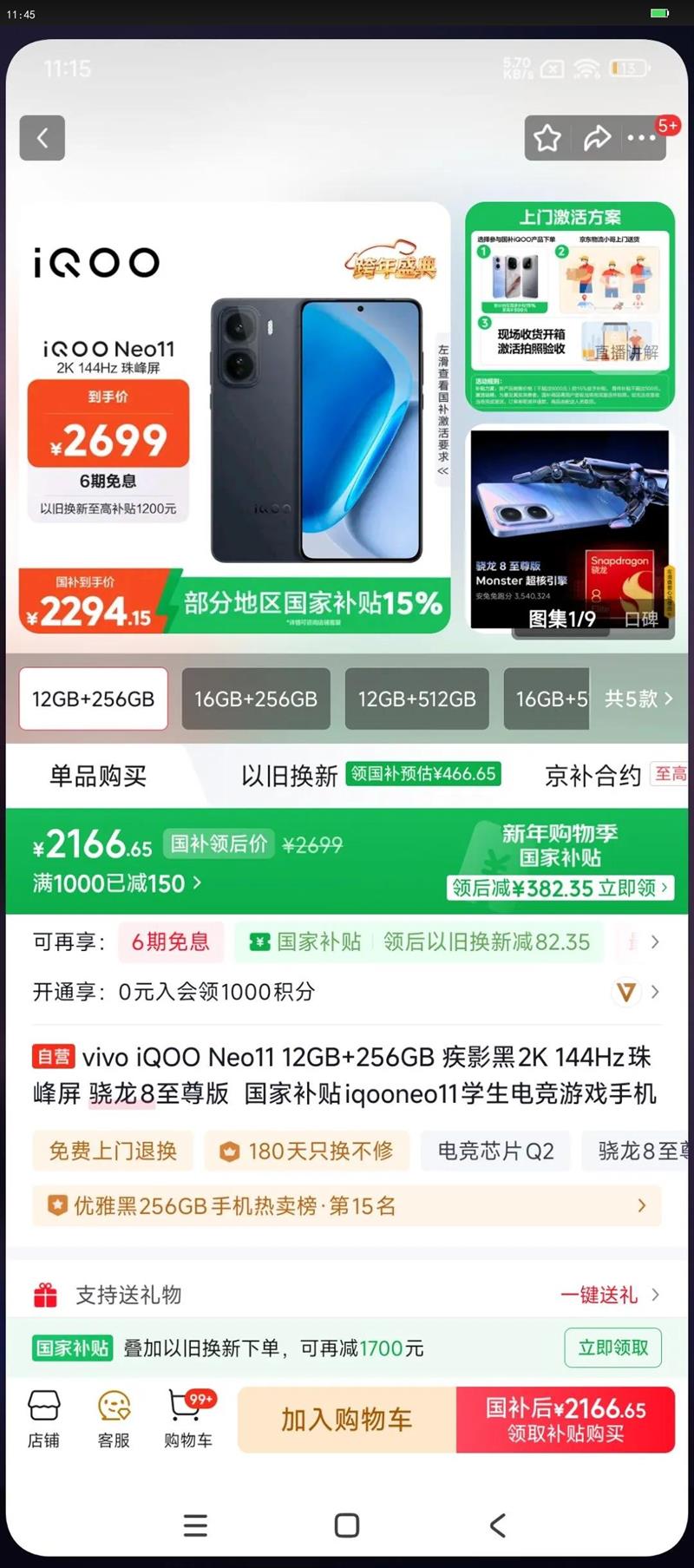Expand 共5款 to view all variants
The image size is (694, 1568).
[x=637, y=699]
